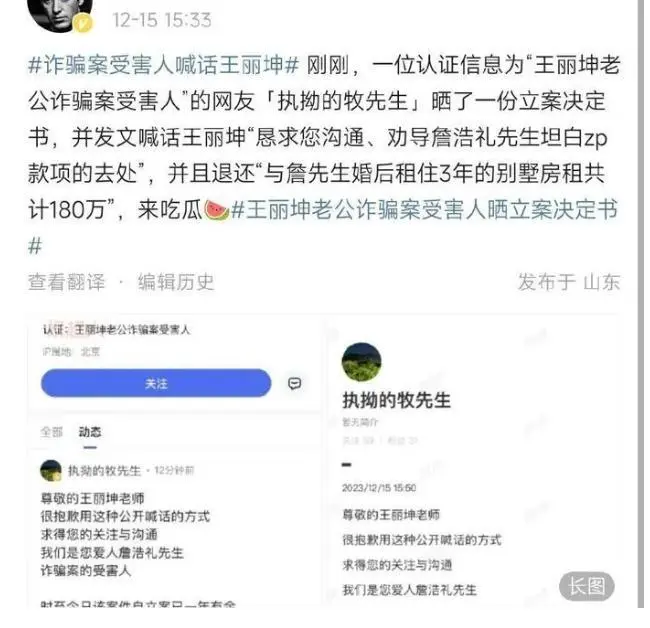
Task: View the post's 编辑历史
Action: tap(176, 282)
